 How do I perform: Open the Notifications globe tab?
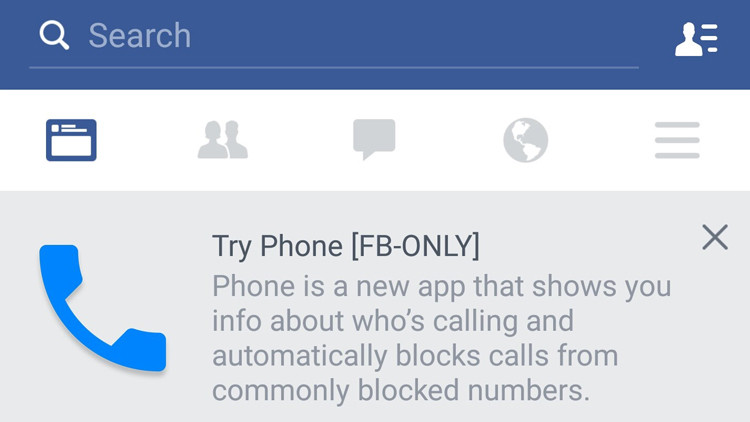click(x=525, y=140)
